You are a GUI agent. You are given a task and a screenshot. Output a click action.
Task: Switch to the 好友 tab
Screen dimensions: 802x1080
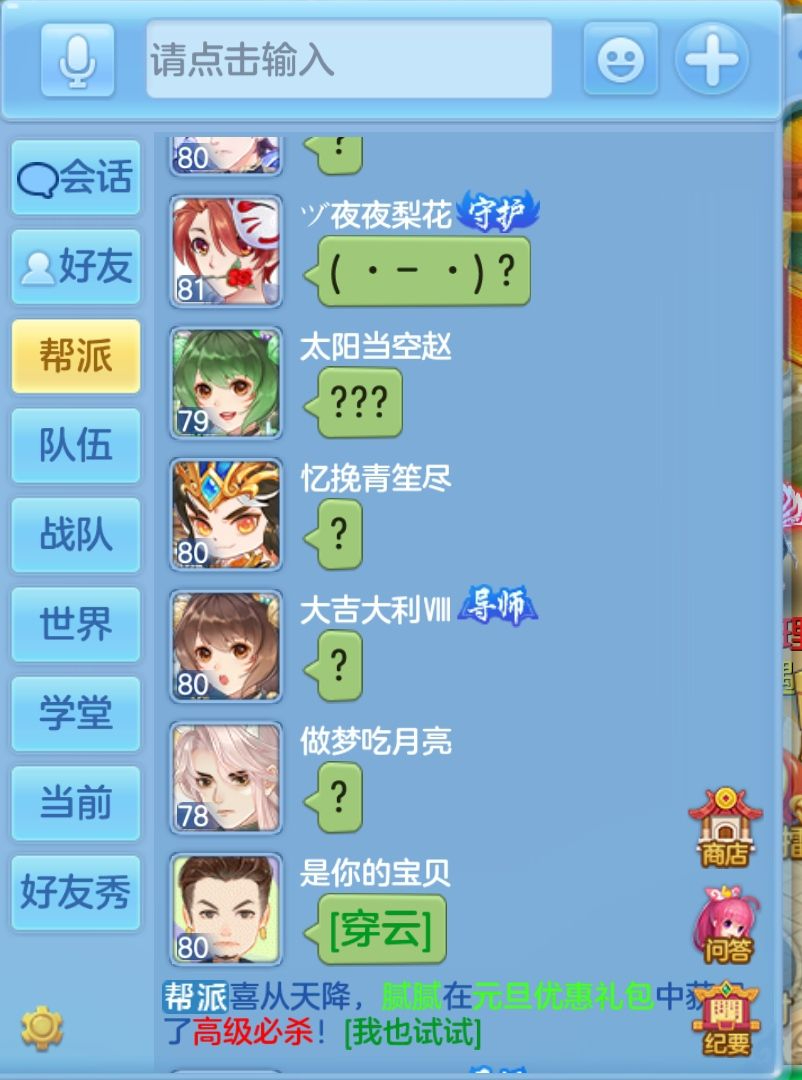(76, 267)
